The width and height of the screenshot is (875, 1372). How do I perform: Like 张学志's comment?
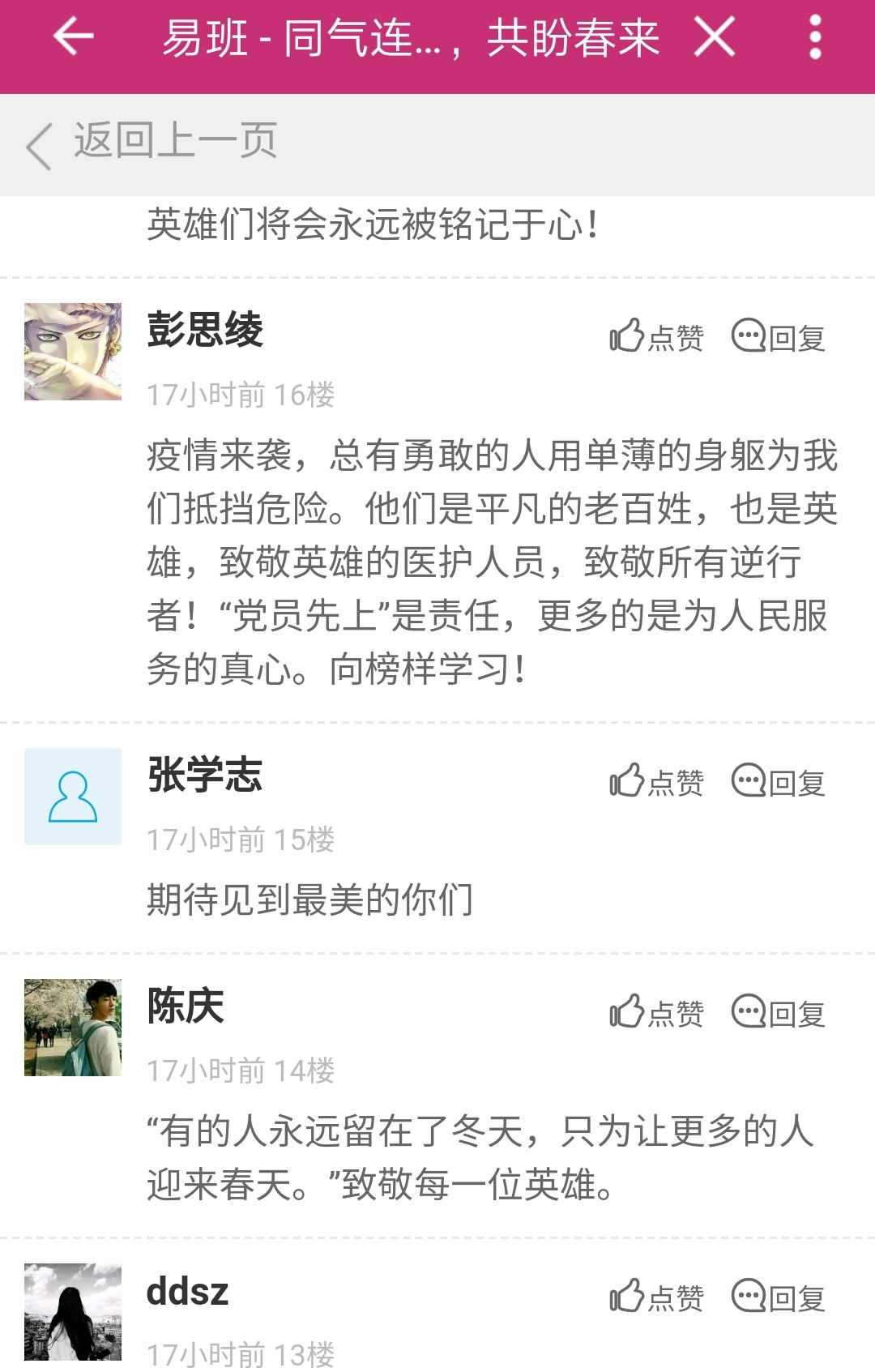(x=656, y=781)
